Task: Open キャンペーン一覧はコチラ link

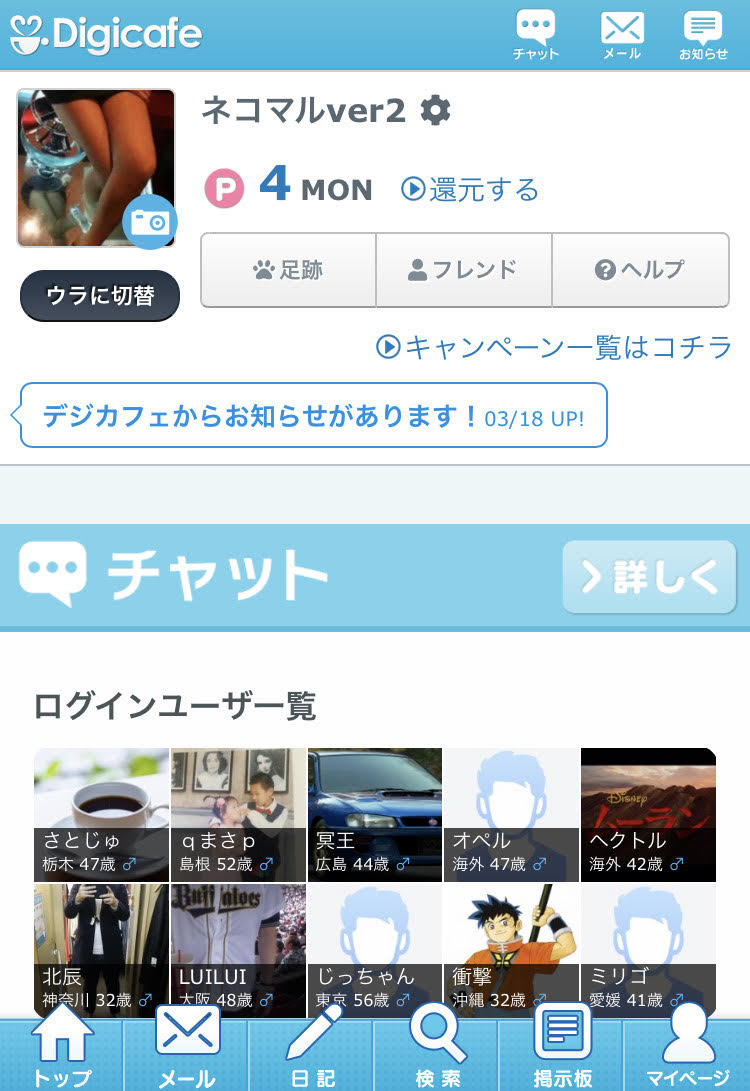Action: 554,347
